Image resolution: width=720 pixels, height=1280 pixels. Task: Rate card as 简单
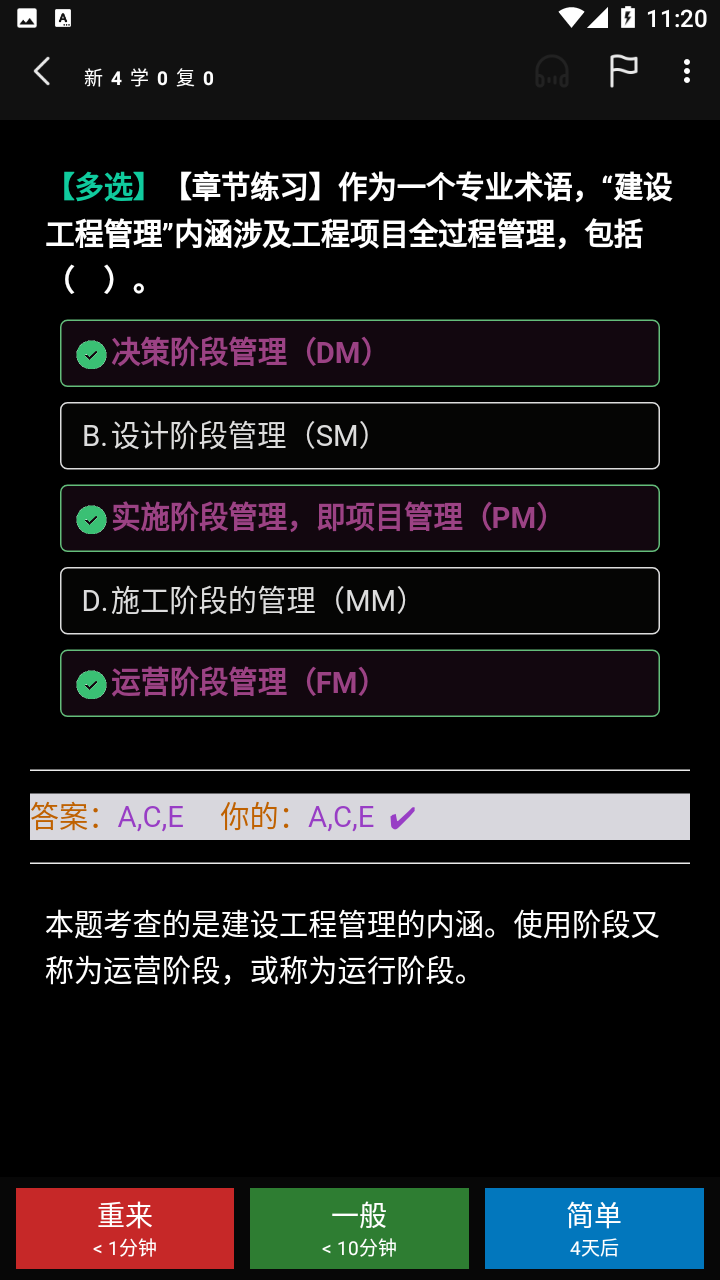[x=594, y=1228]
